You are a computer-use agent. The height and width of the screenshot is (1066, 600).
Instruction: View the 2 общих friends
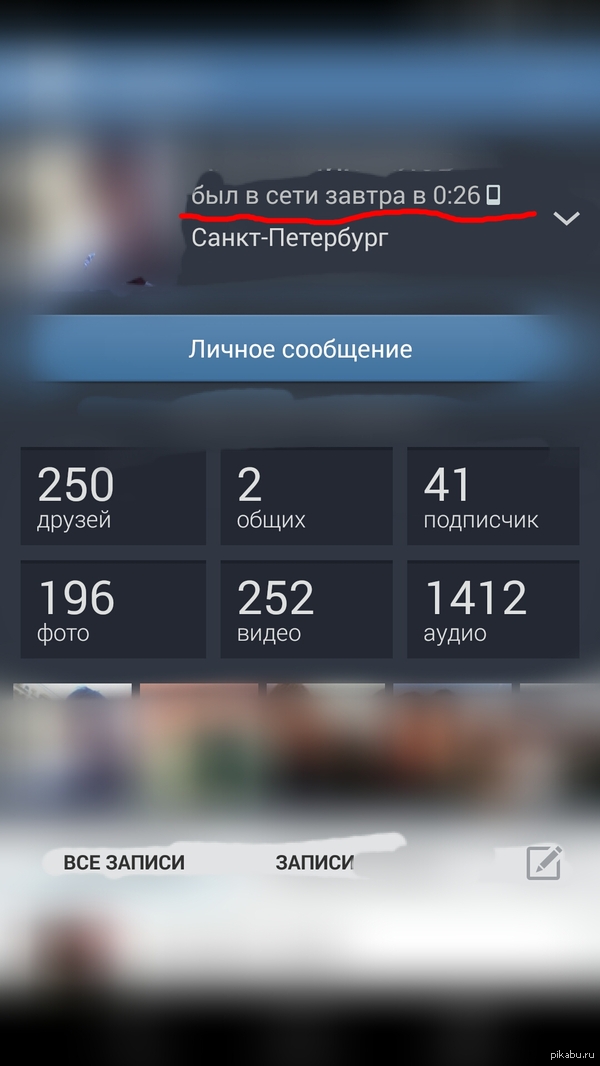[306, 497]
